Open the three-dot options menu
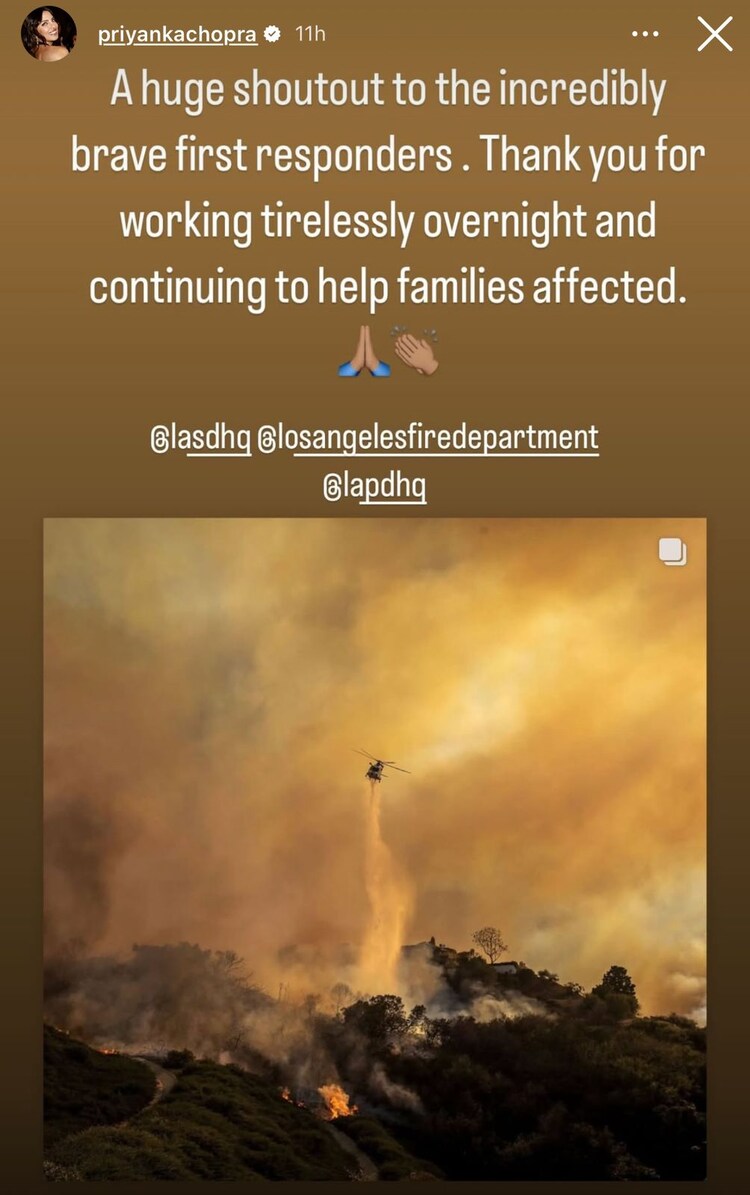This screenshot has height=1195, width=750. point(645,34)
